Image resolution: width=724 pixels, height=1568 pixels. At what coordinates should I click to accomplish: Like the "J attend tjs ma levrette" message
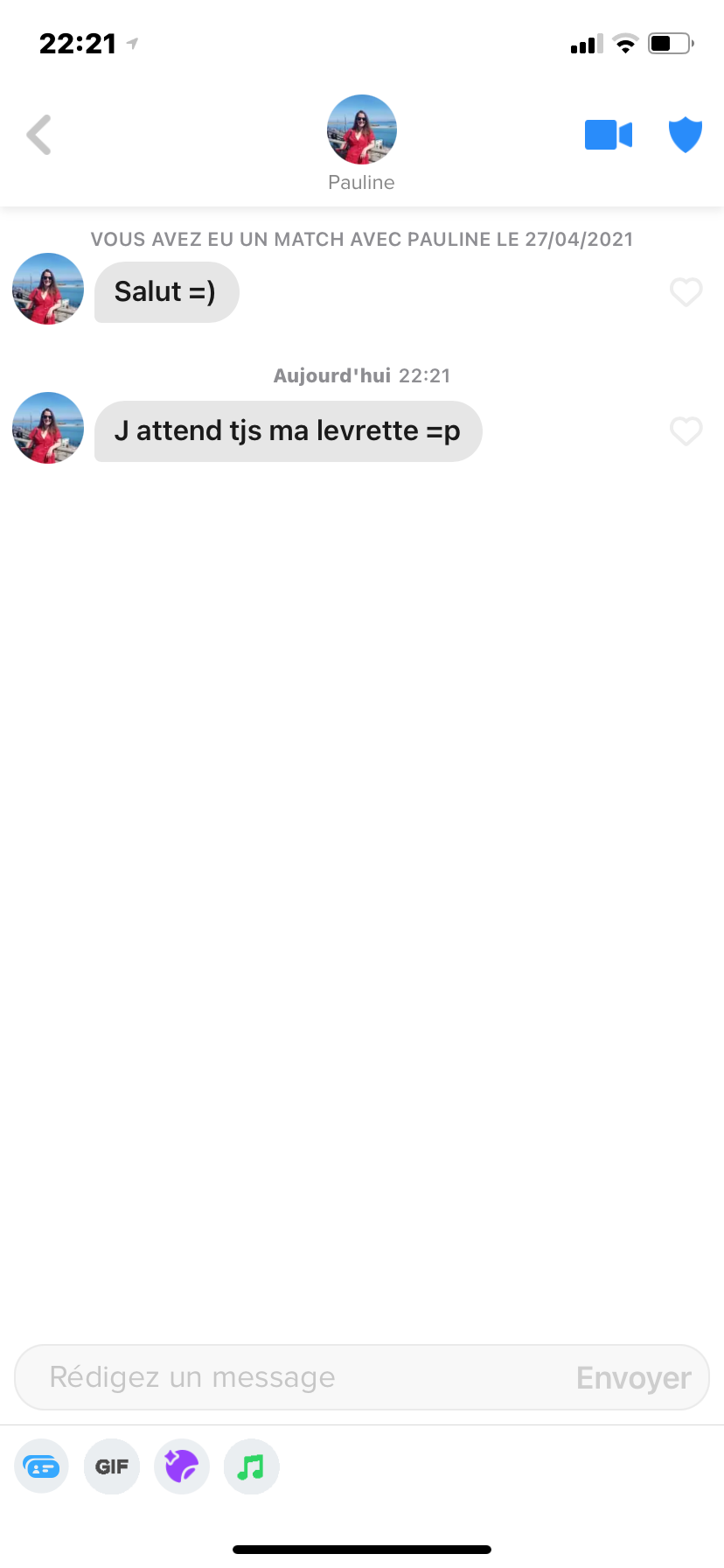[686, 430]
